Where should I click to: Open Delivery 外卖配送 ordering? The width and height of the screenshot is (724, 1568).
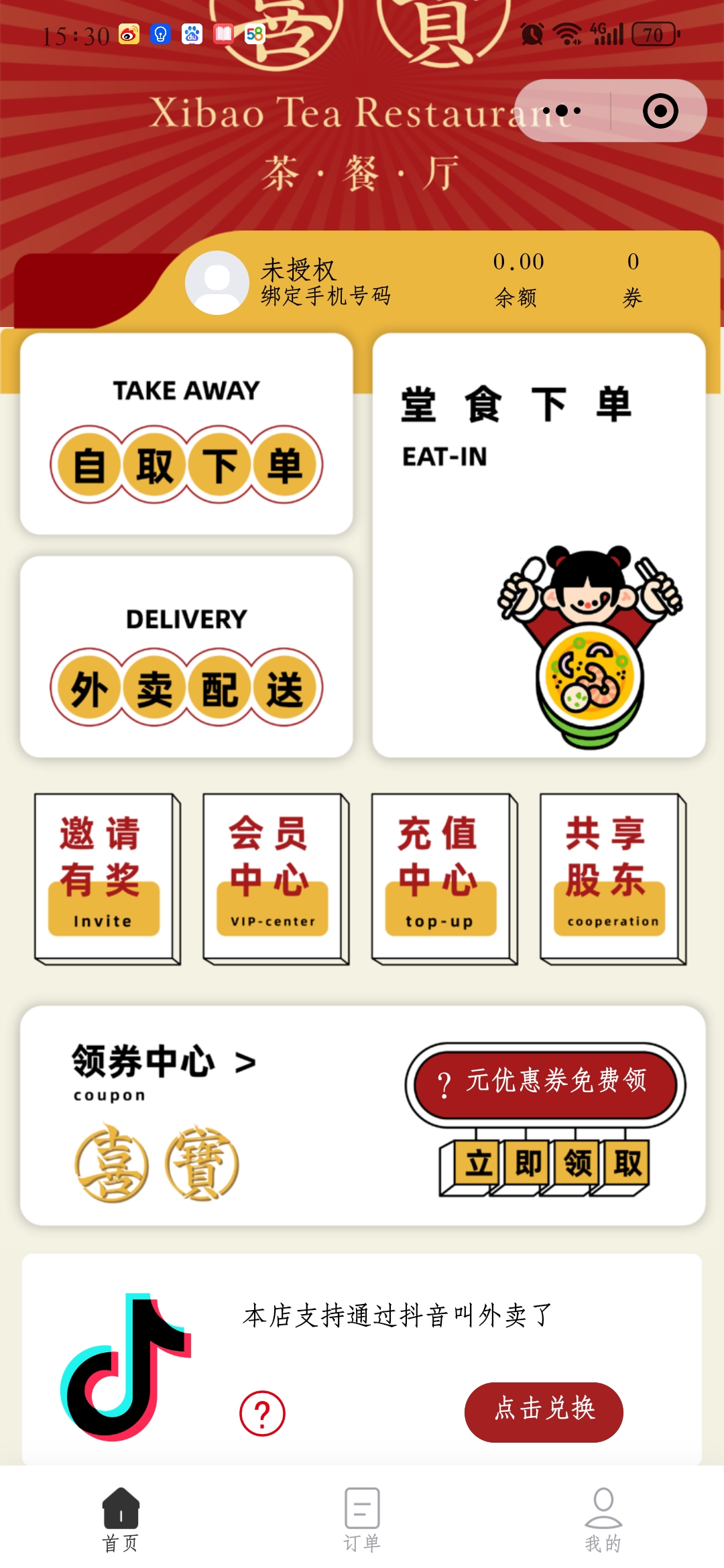coord(186,657)
